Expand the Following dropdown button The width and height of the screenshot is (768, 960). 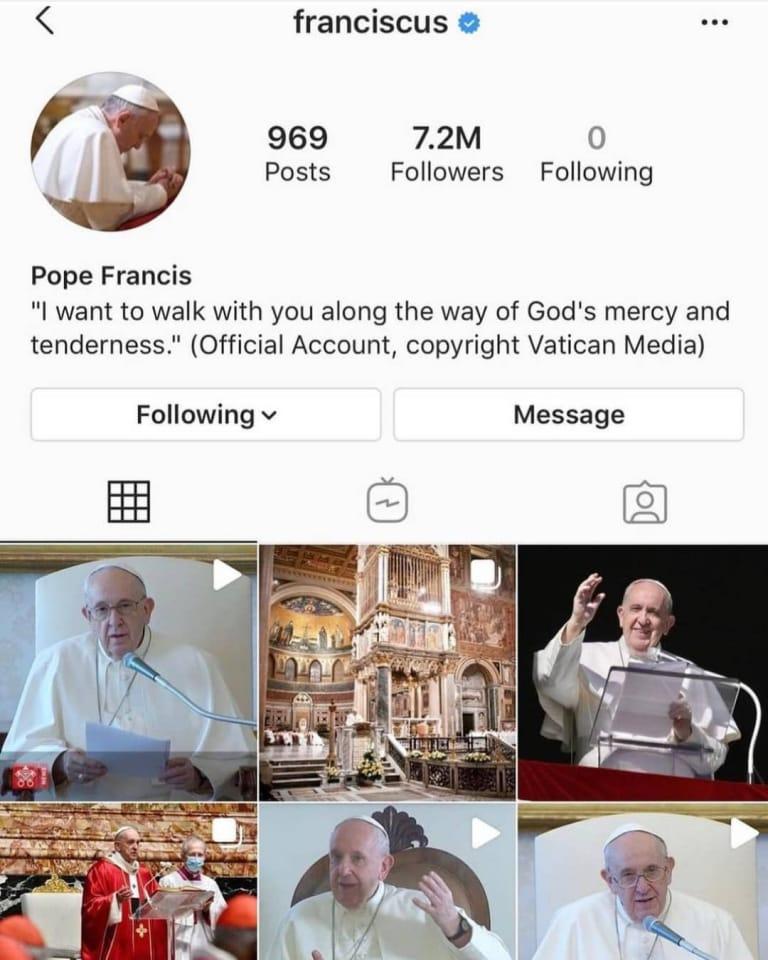pos(205,415)
